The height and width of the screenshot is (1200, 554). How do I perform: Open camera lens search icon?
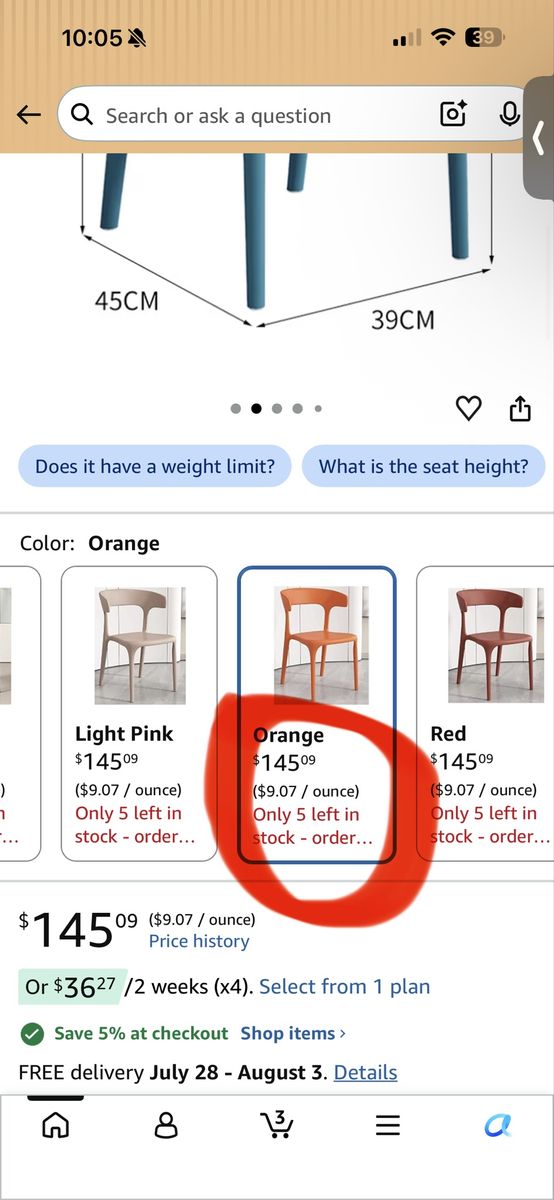click(x=453, y=115)
